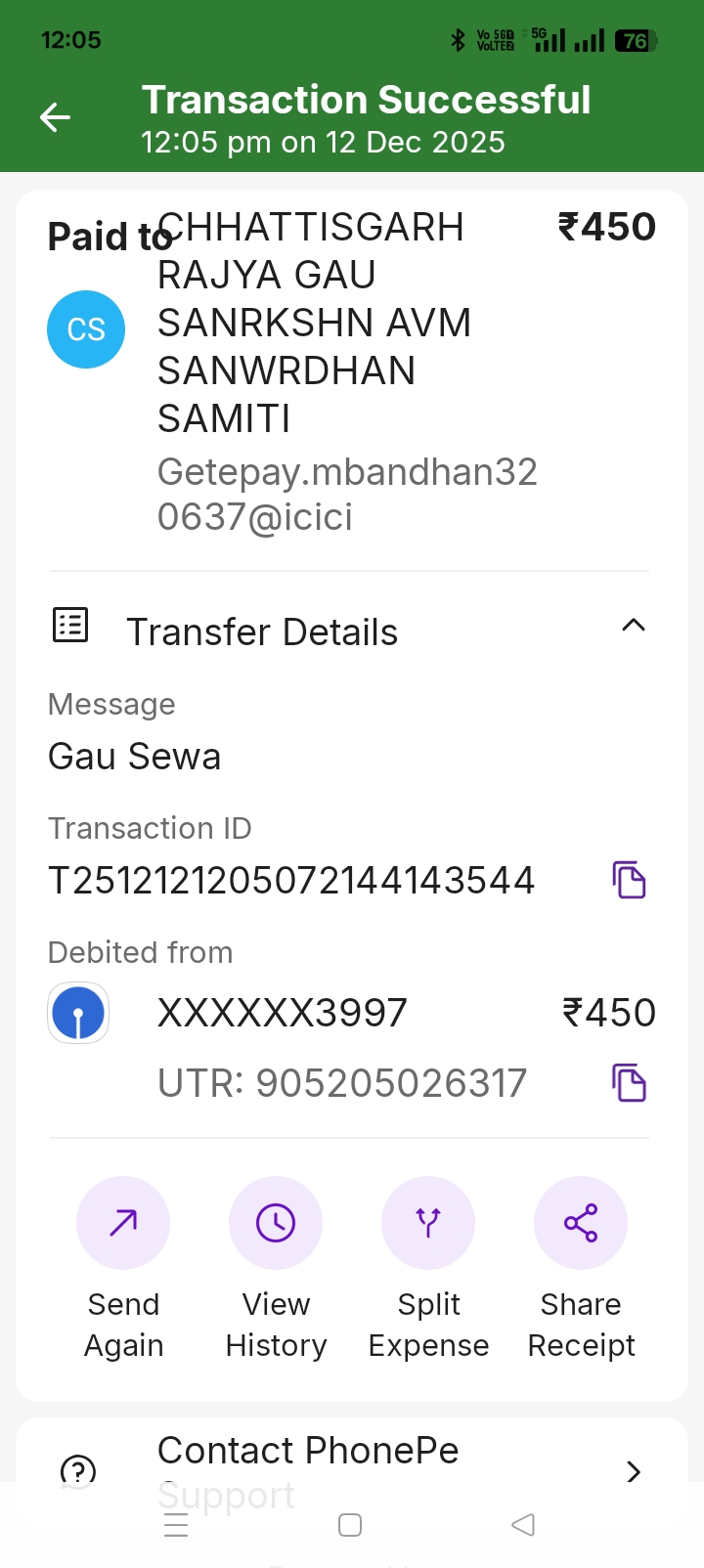Screen dimensions: 704x1568
Task: Open View History
Action: tap(276, 1223)
